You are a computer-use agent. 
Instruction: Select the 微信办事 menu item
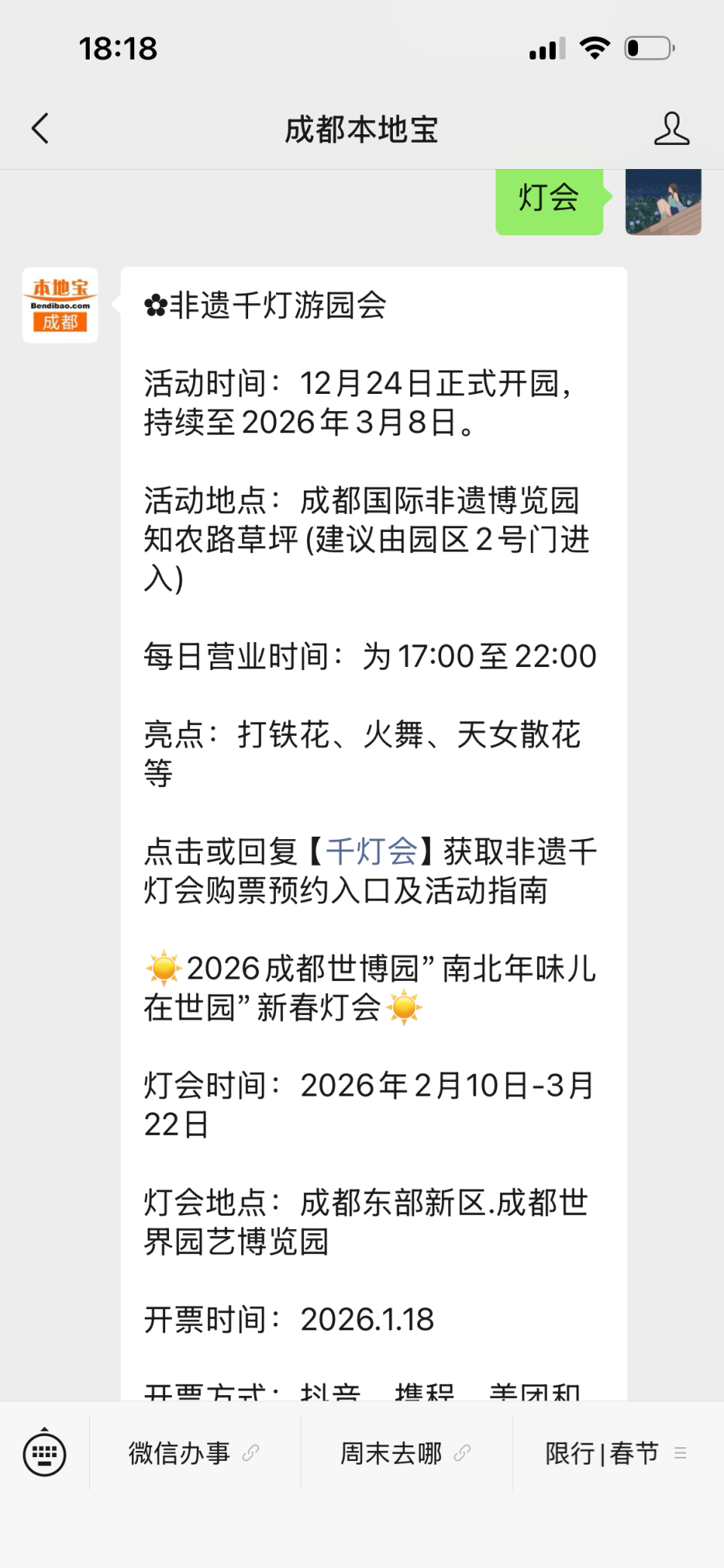tap(179, 1450)
